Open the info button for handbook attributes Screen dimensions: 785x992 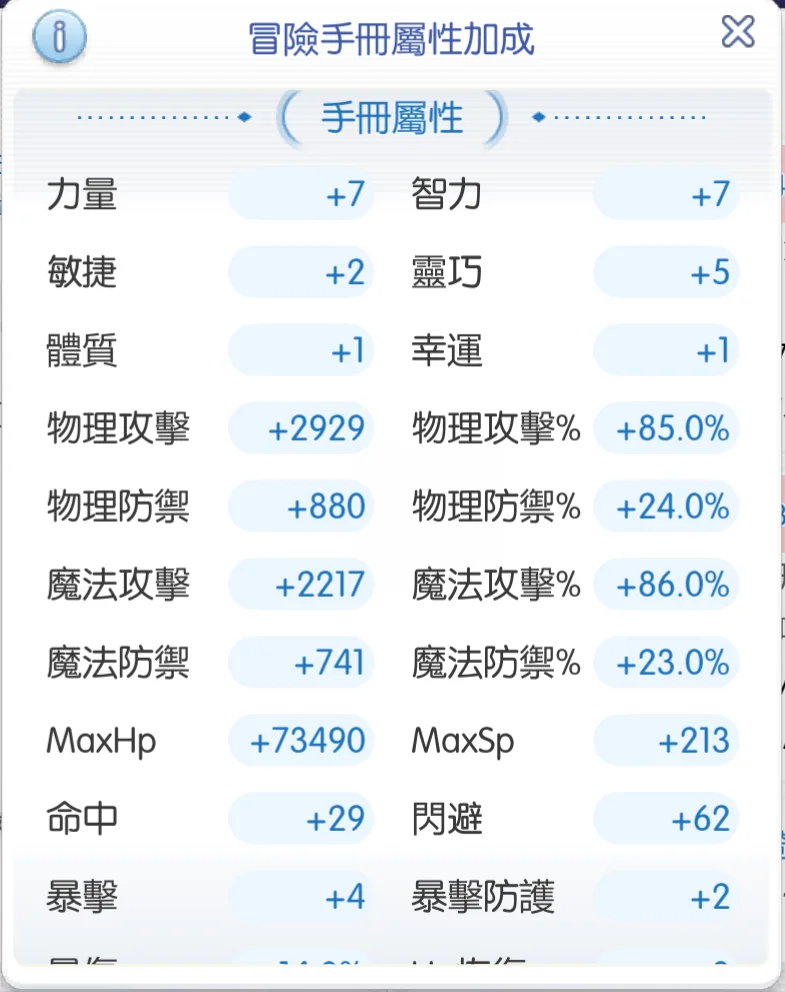pos(60,38)
